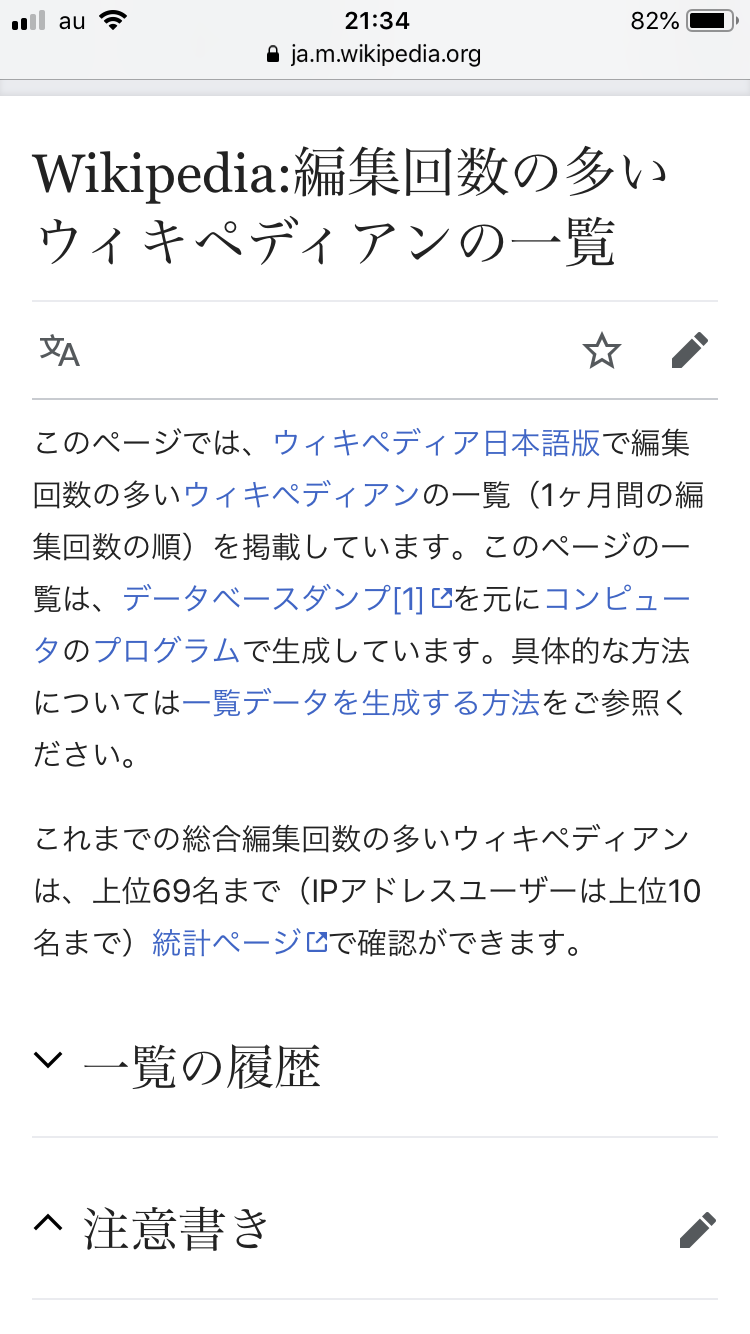Visit the 統計ページ external link

[x=240, y=942]
